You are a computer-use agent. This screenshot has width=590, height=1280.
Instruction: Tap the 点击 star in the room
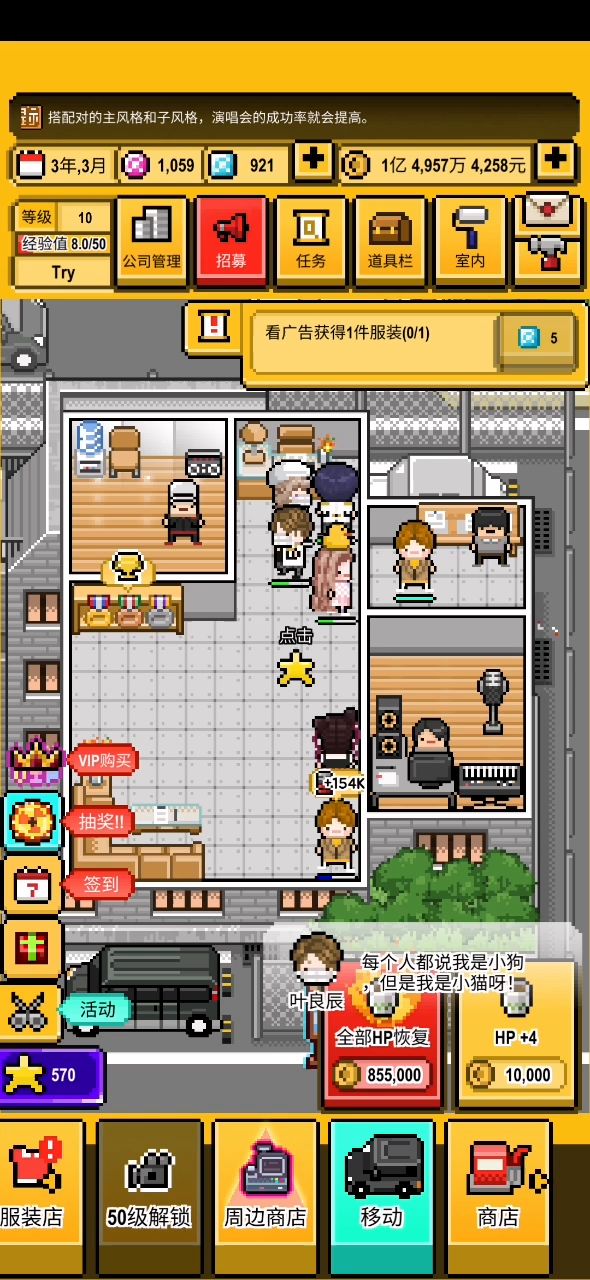(296, 668)
